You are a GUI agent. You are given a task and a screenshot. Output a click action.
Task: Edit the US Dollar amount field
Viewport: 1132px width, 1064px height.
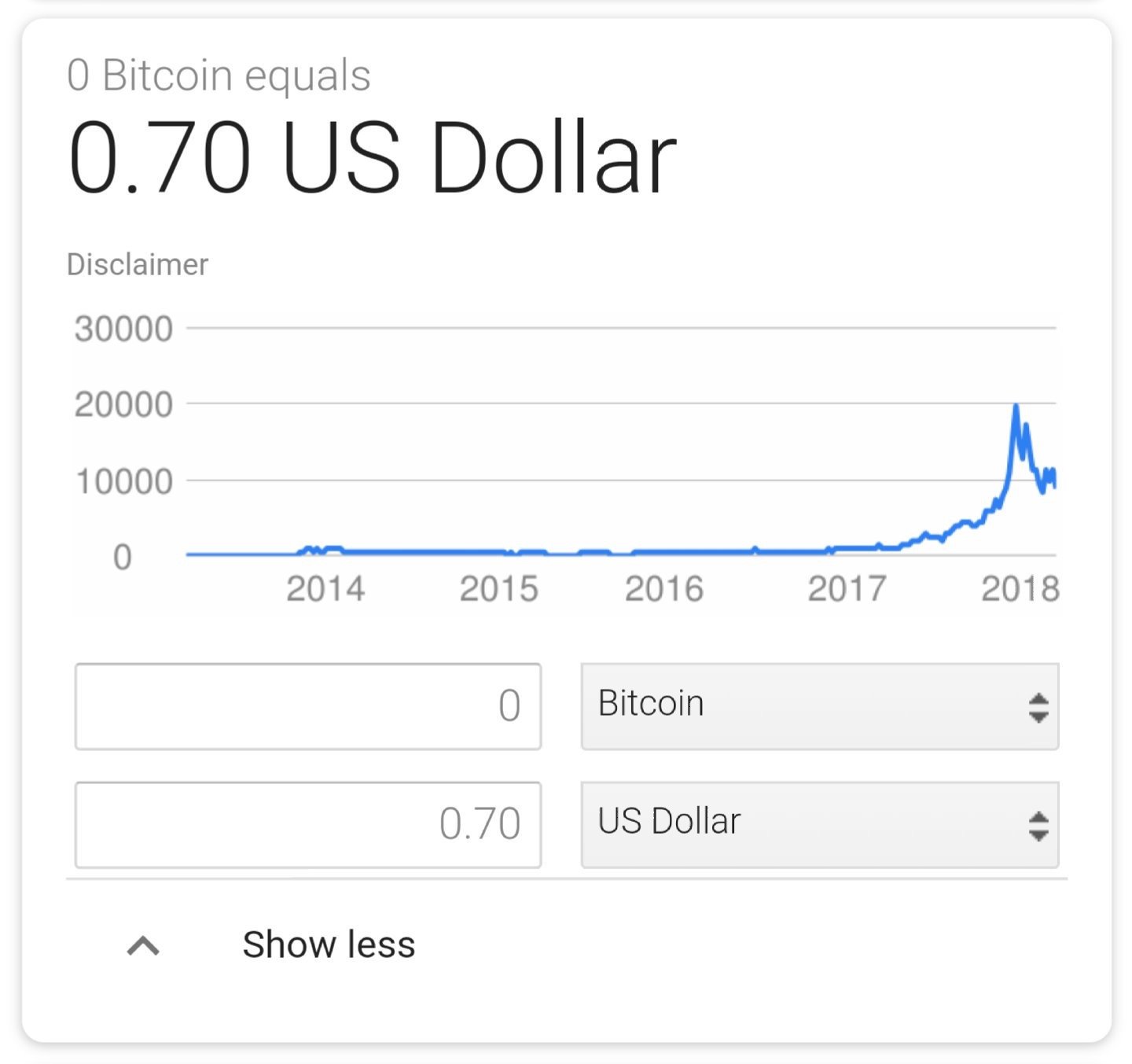coord(308,824)
